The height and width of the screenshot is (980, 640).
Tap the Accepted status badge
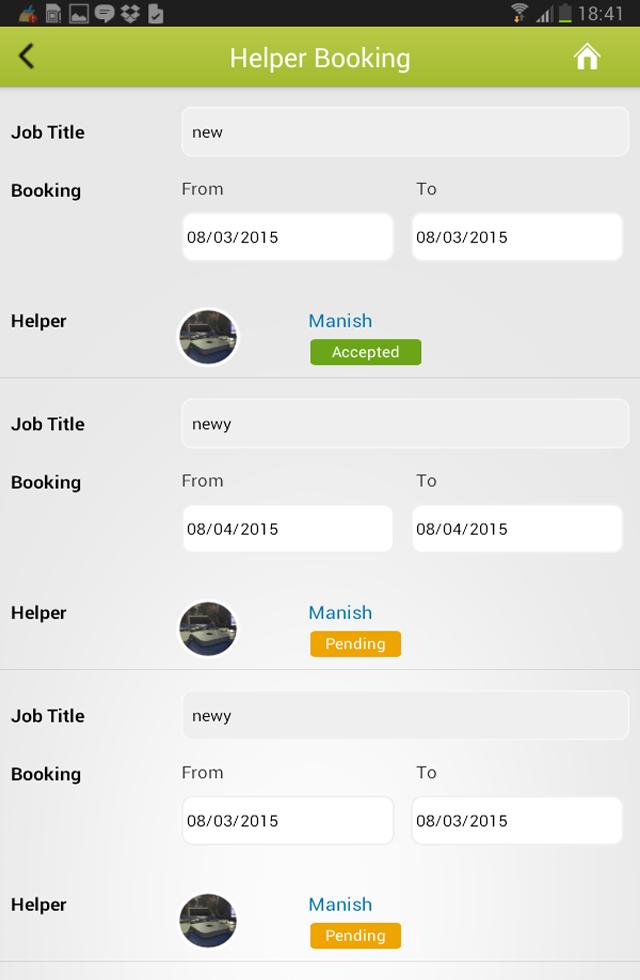(365, 352)
